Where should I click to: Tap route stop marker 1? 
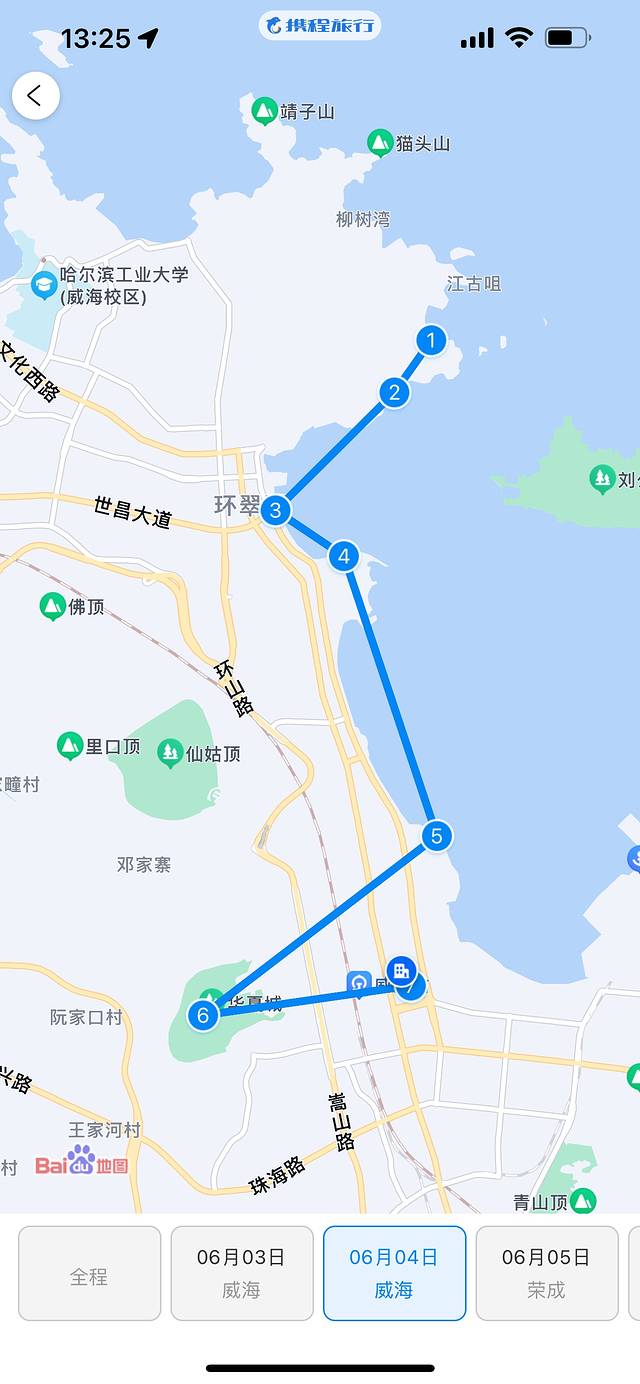[x=431, y=341]
